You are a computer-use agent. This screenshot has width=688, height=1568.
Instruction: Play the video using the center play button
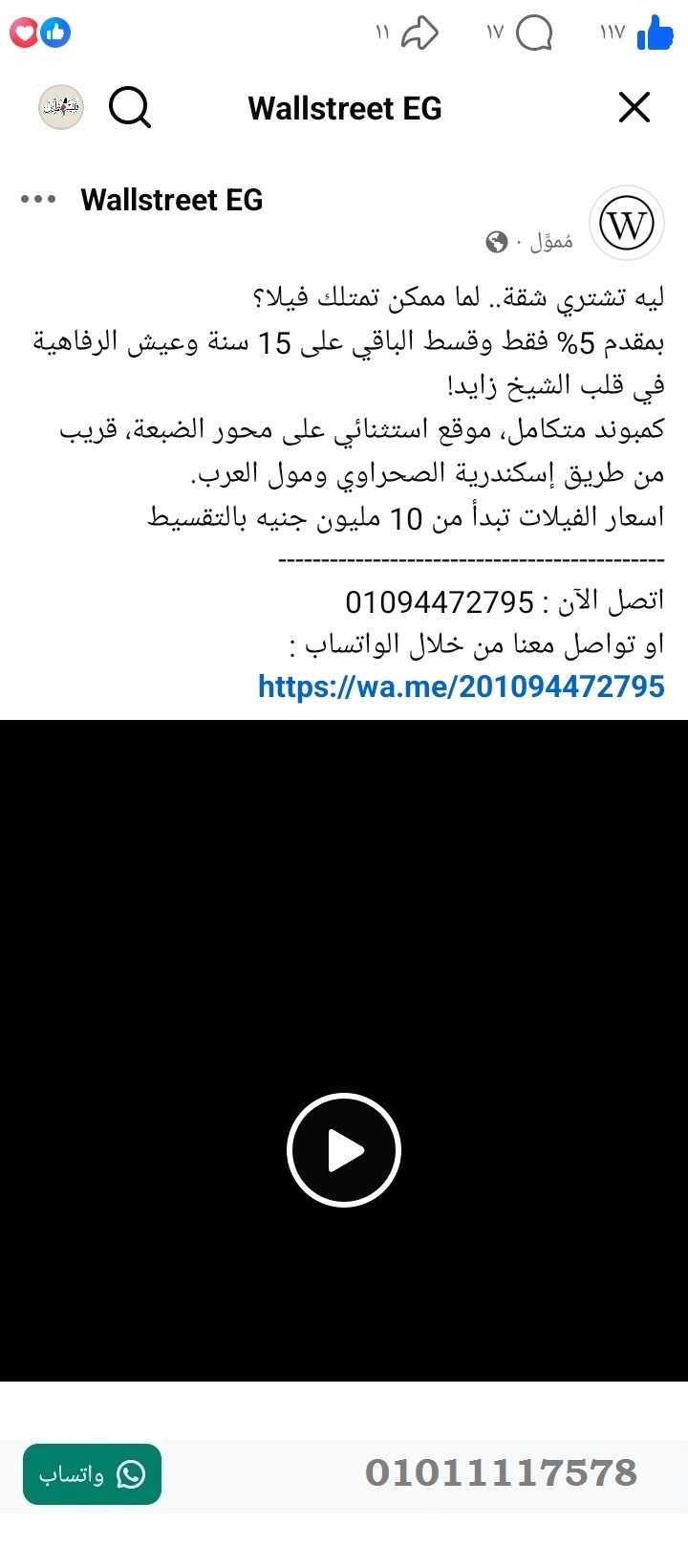tap(344, 1149)
